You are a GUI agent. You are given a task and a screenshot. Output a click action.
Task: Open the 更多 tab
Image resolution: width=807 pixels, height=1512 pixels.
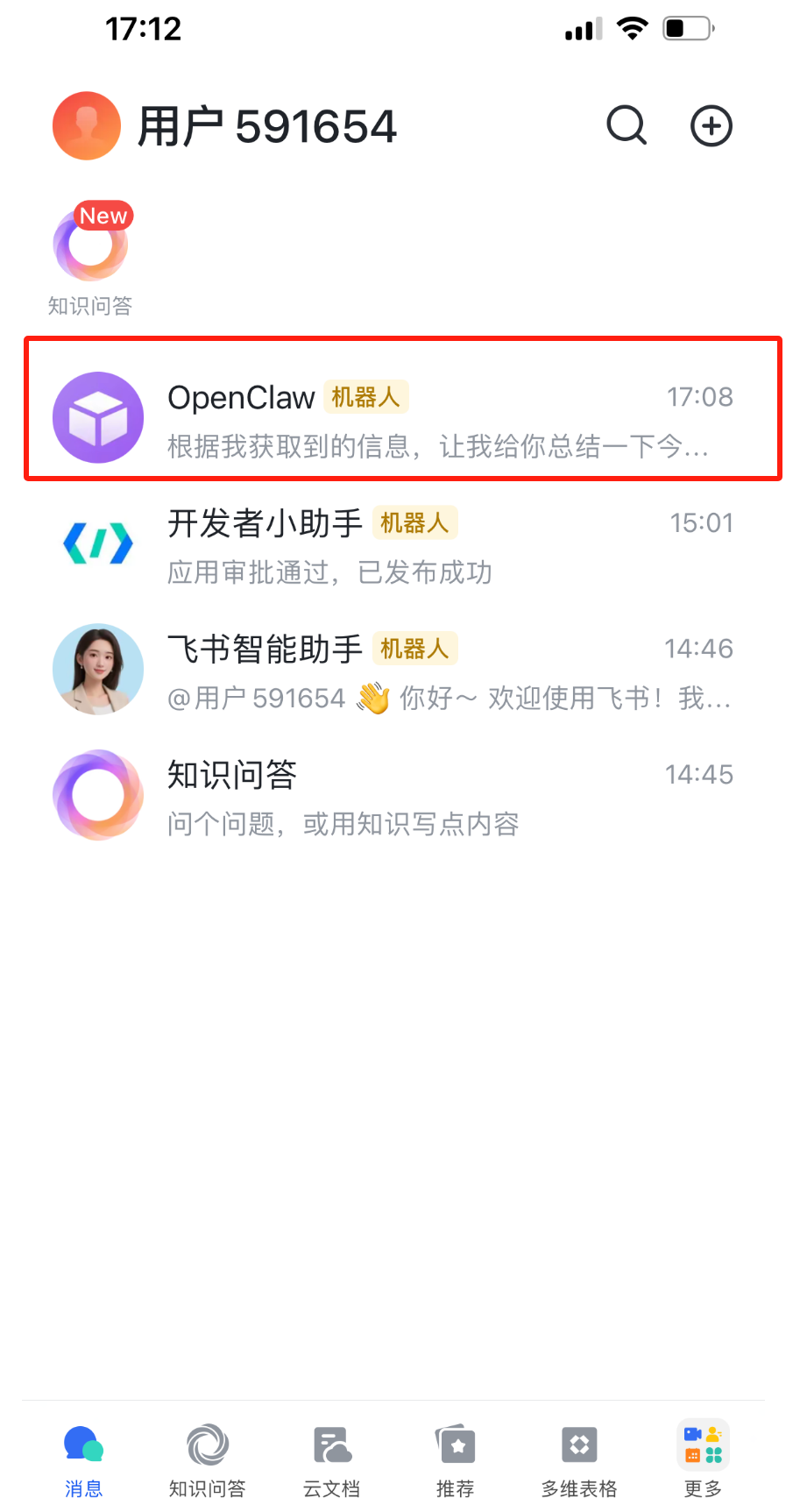point(703,1459)
